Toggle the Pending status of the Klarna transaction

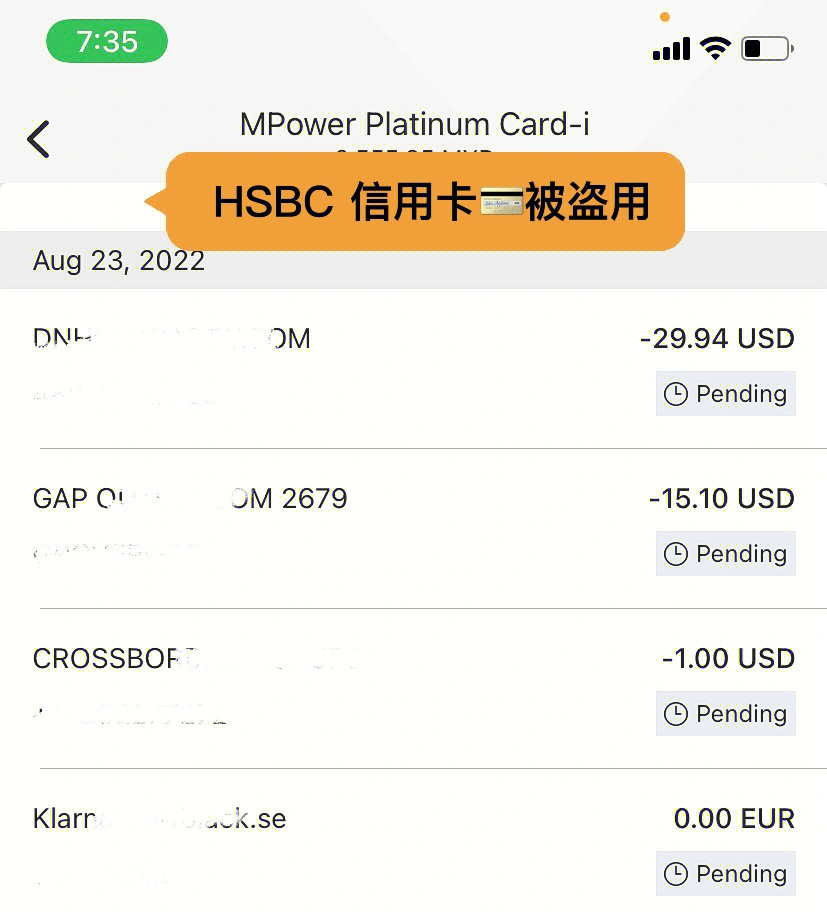point(725,873)
